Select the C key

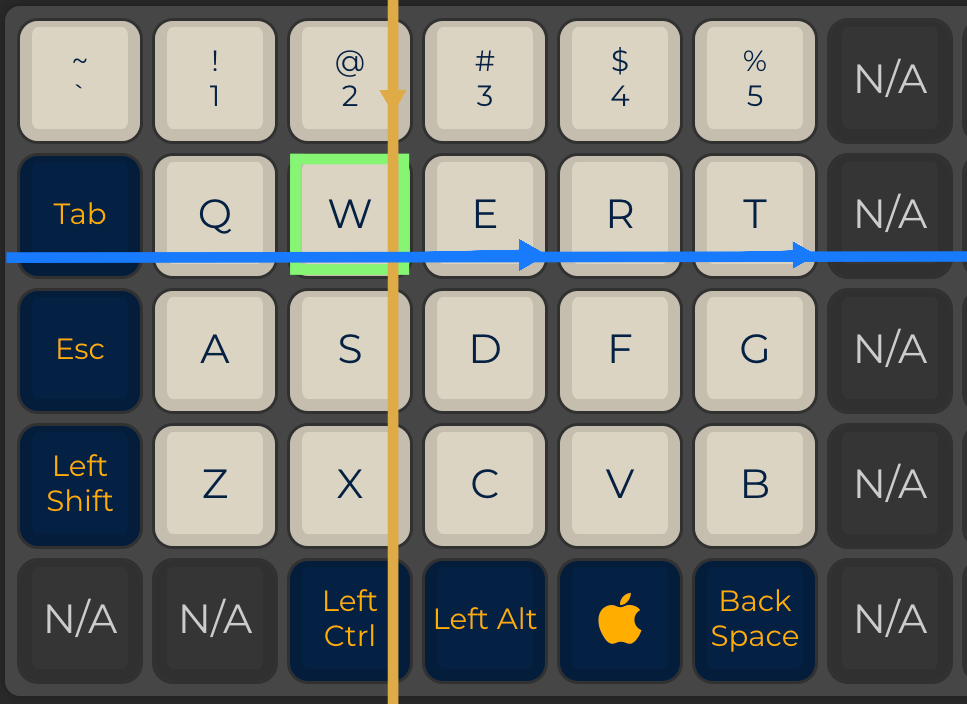485,484
